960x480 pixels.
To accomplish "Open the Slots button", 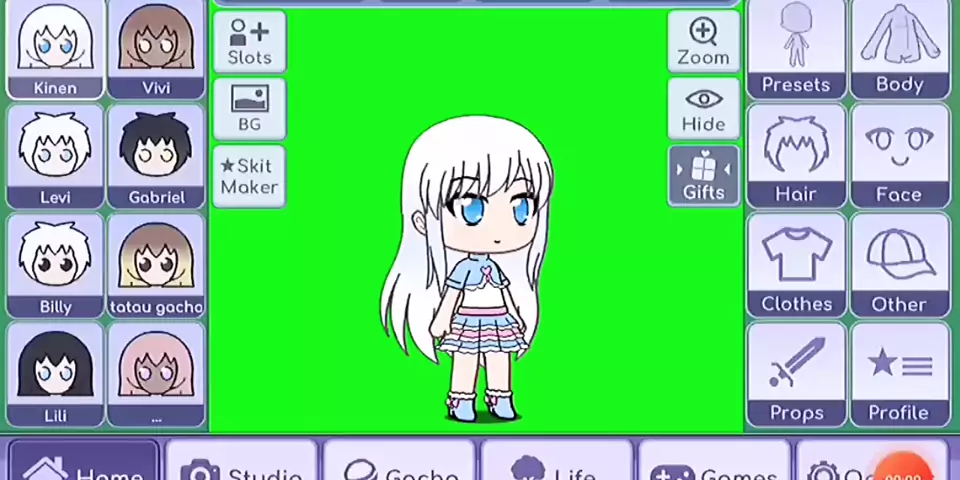I will coord(249,42).
